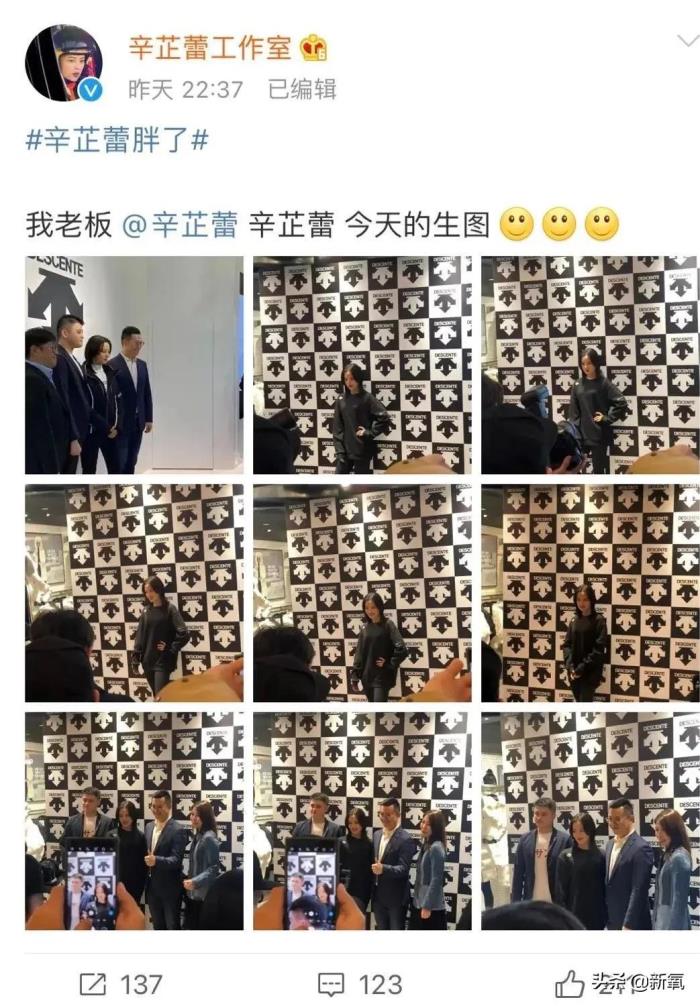Screen dimensions: 700x1006
Task: View the first photo with four people standing
Action: point(134,365)
